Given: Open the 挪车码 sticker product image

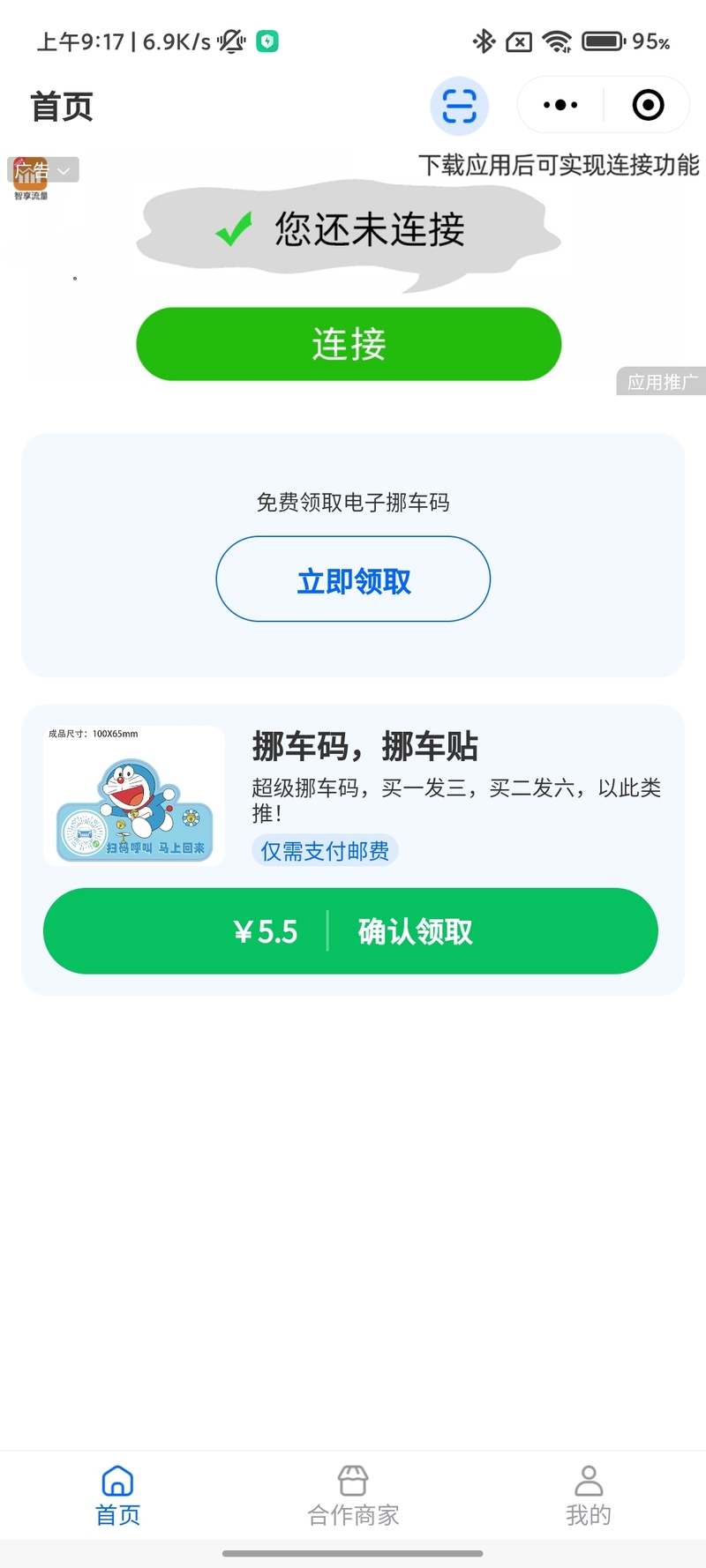Looking at the screenshot, I should (134, 795).
